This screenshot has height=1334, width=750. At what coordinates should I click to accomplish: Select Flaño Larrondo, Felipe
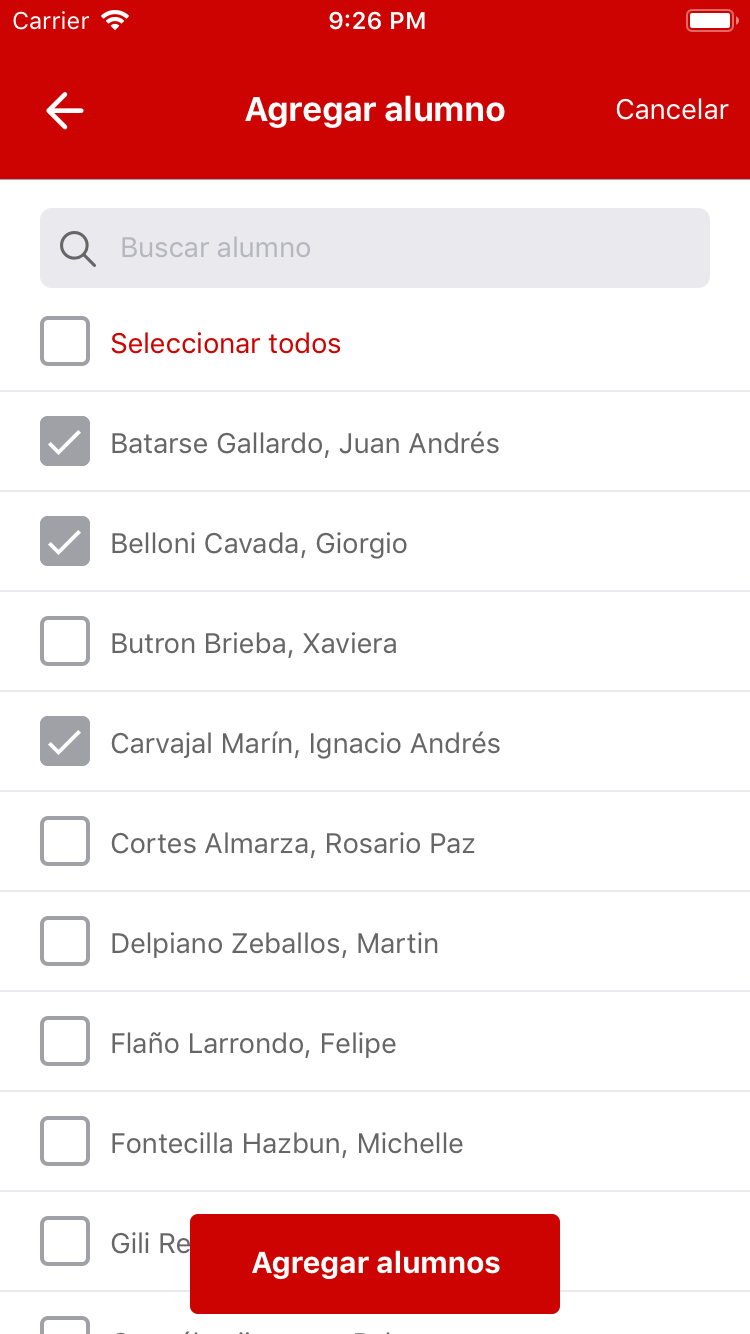point(65,1042)
